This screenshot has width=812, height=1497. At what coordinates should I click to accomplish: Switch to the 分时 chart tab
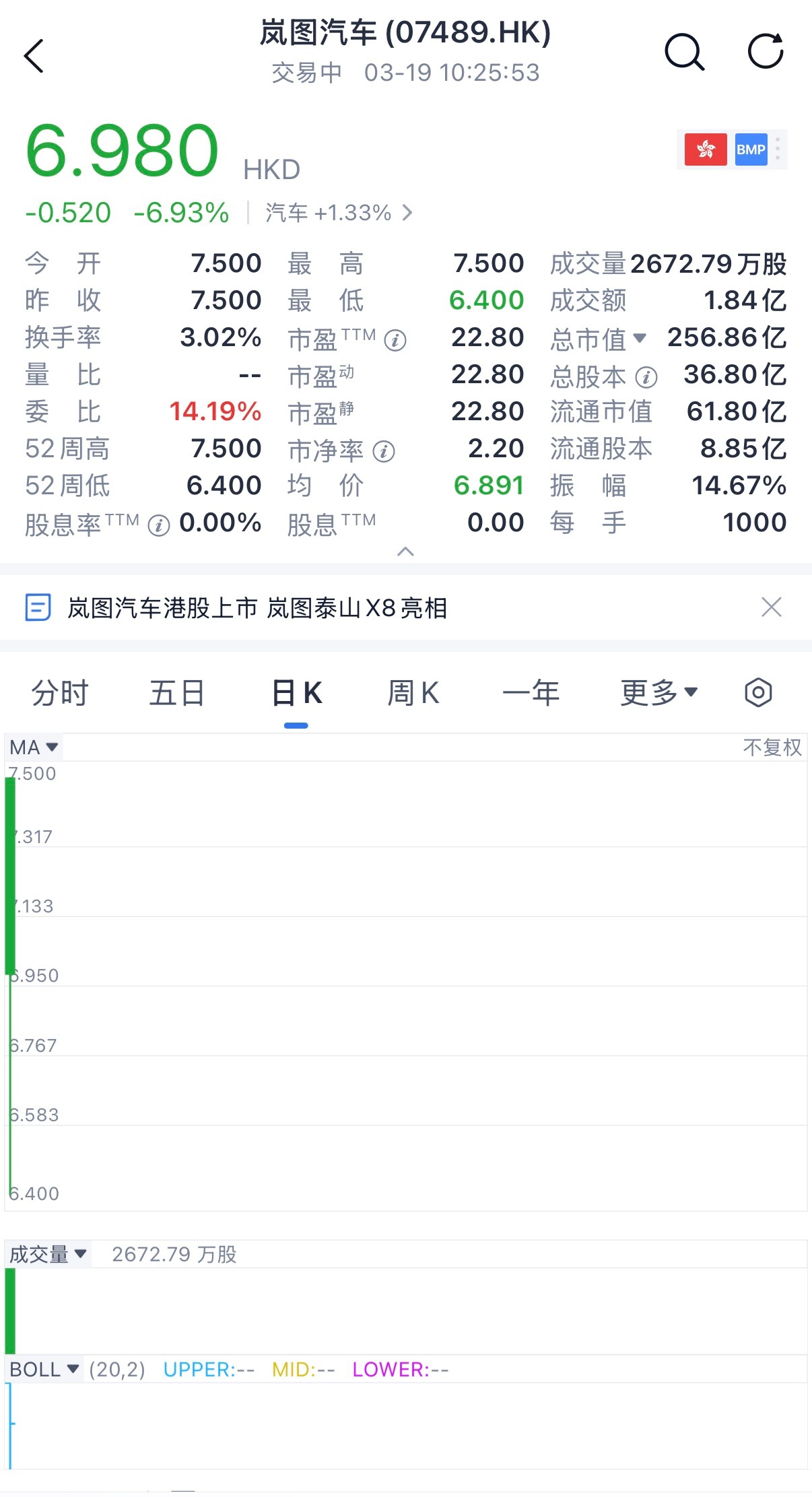(59, 692)
